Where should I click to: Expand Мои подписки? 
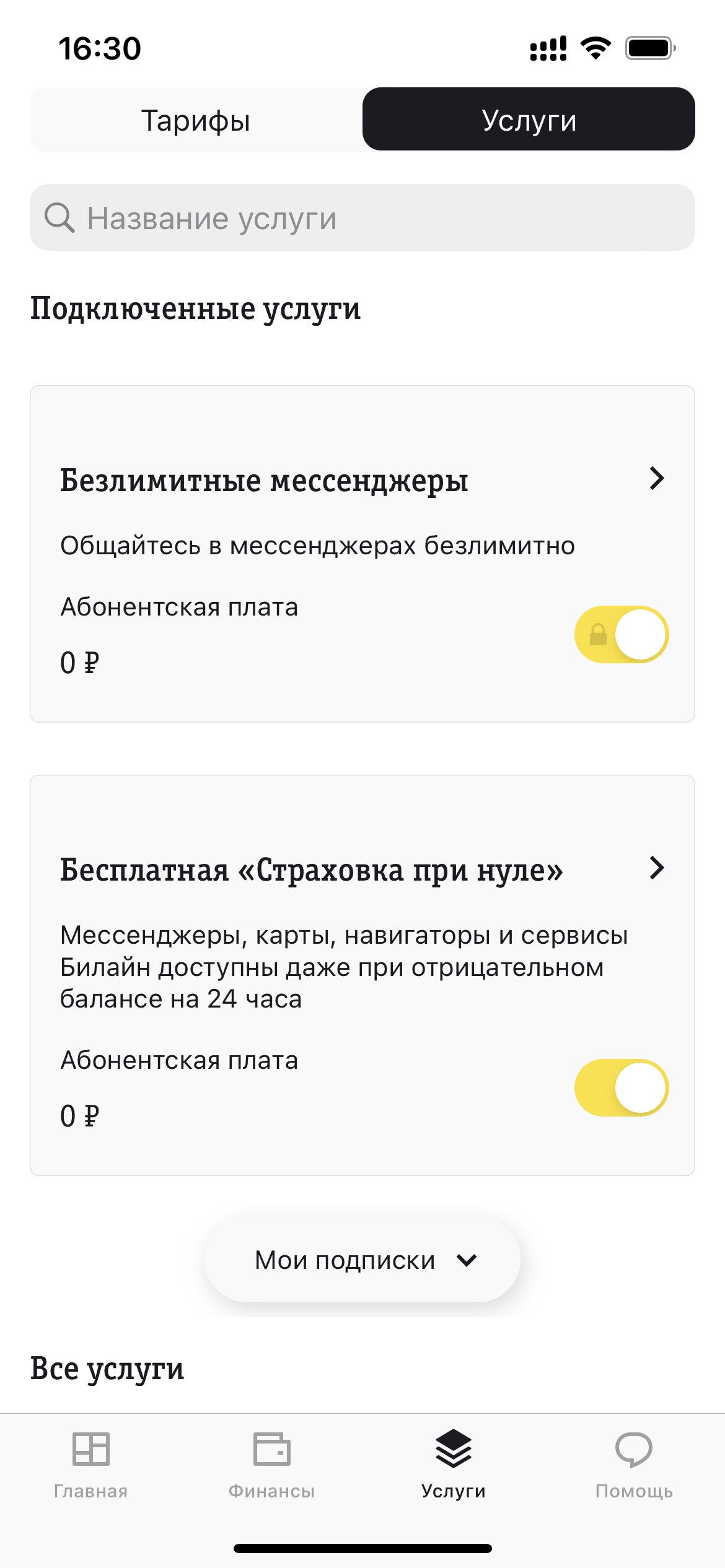pos(362,1260)
